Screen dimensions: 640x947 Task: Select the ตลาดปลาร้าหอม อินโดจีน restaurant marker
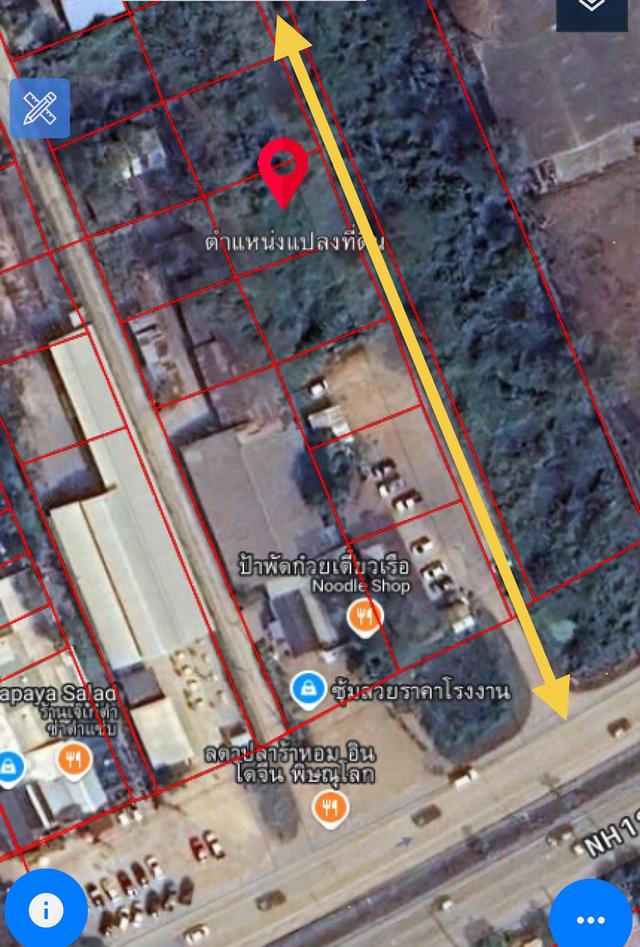click(330, 807)
